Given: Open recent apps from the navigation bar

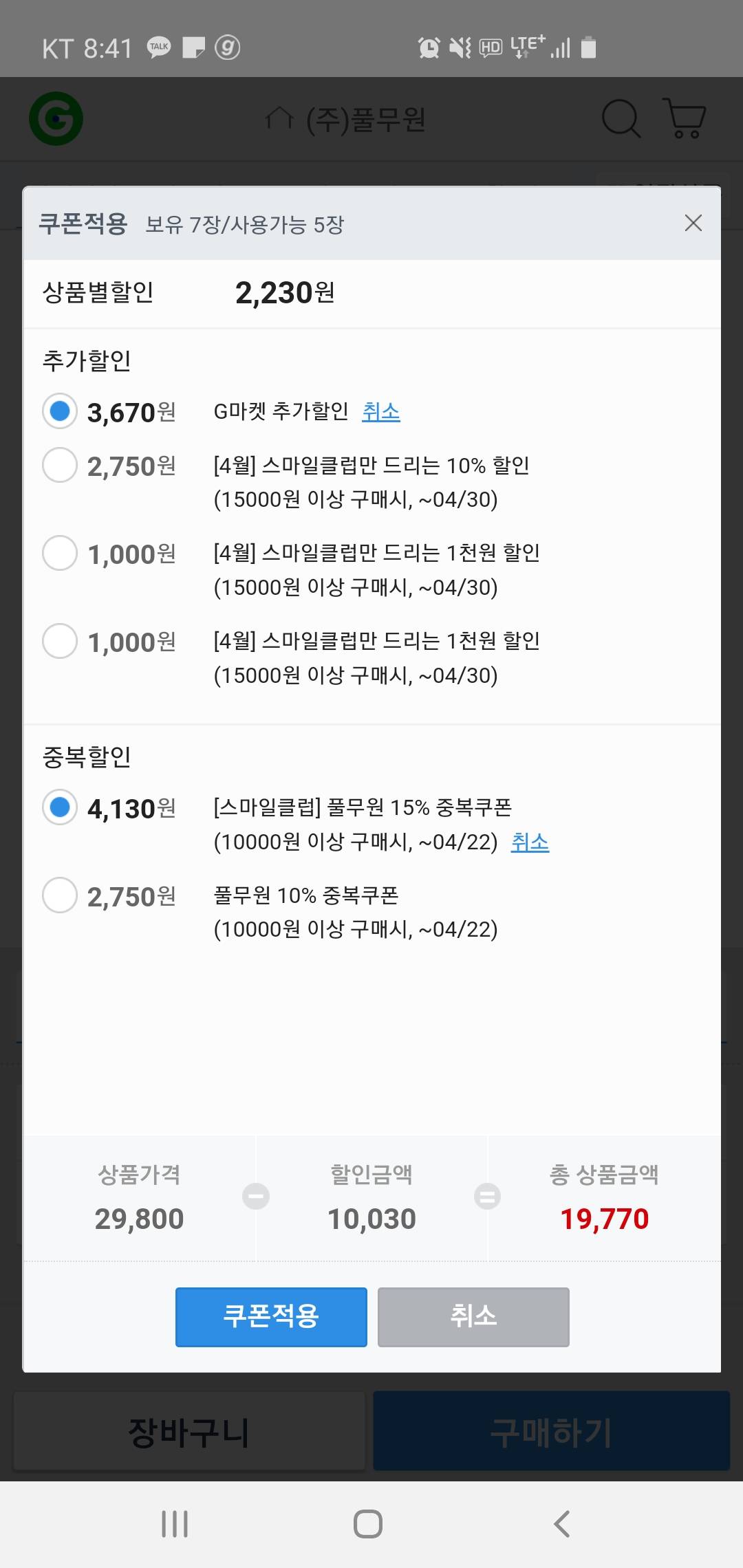Looking at the screenshot, I should point(175,1523).
